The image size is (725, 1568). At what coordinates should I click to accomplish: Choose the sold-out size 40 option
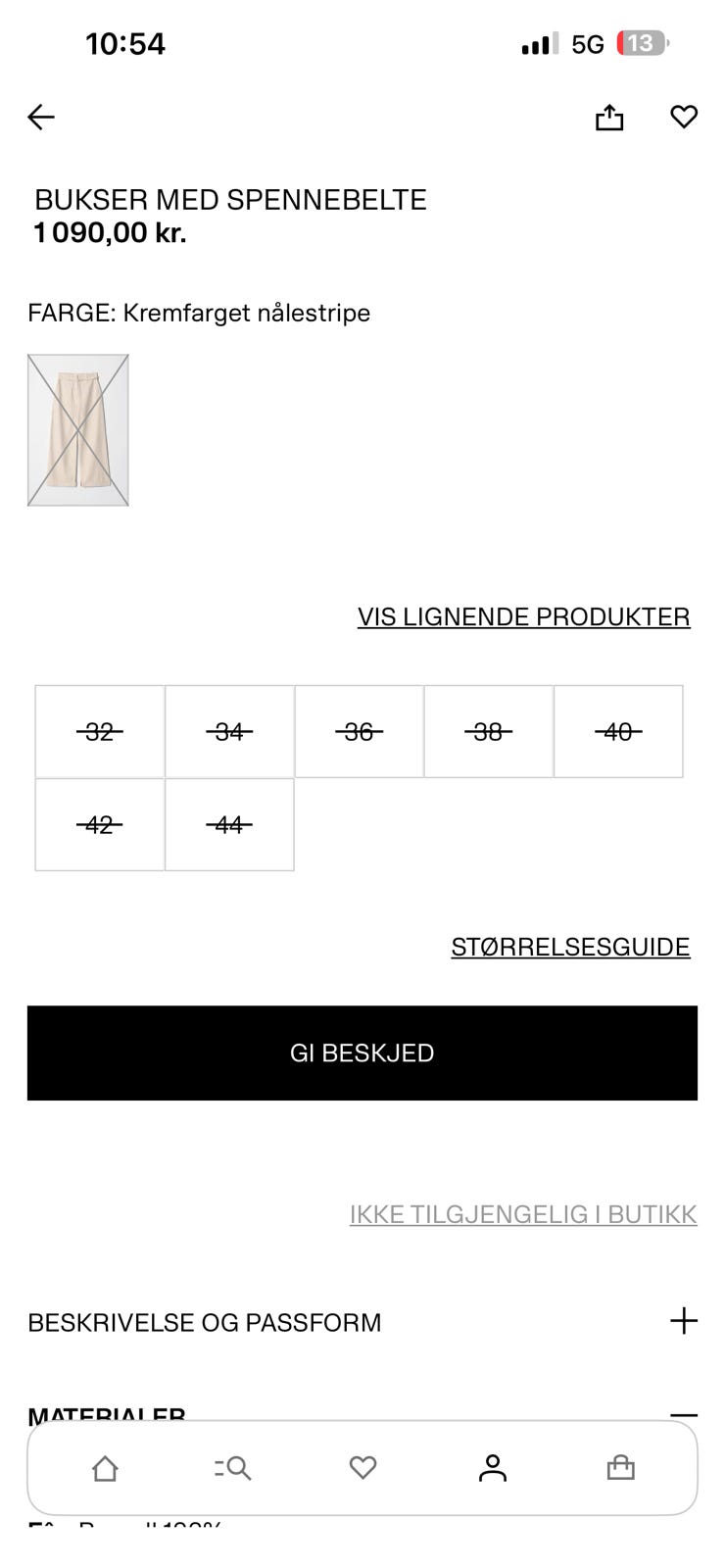pos(618,731)
